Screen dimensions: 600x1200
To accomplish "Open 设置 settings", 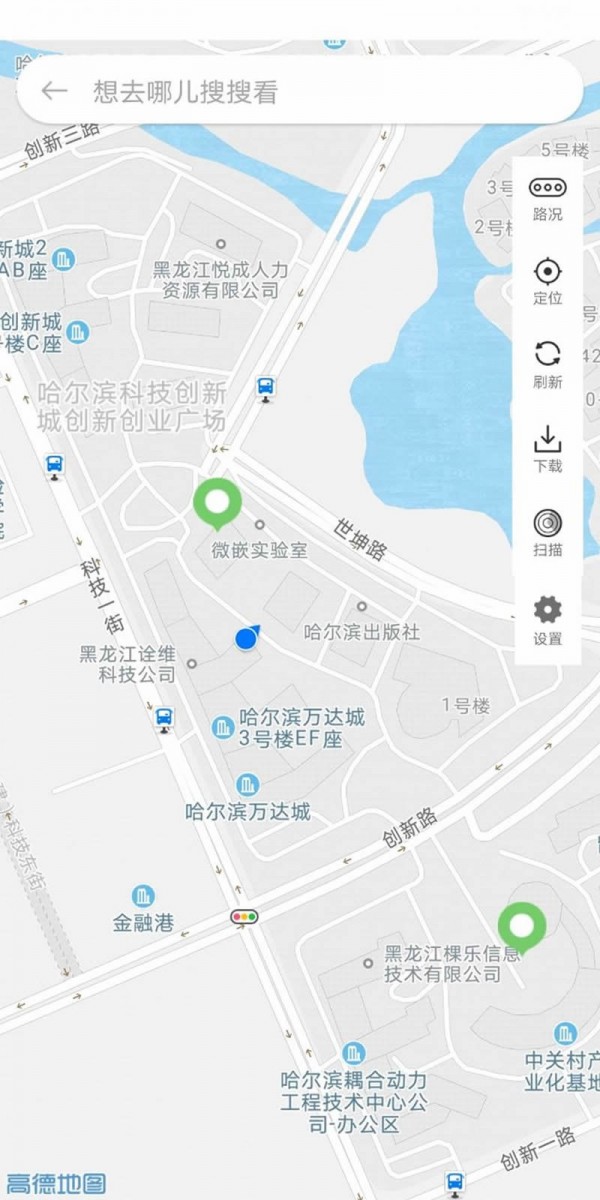I will click(547, 620).
